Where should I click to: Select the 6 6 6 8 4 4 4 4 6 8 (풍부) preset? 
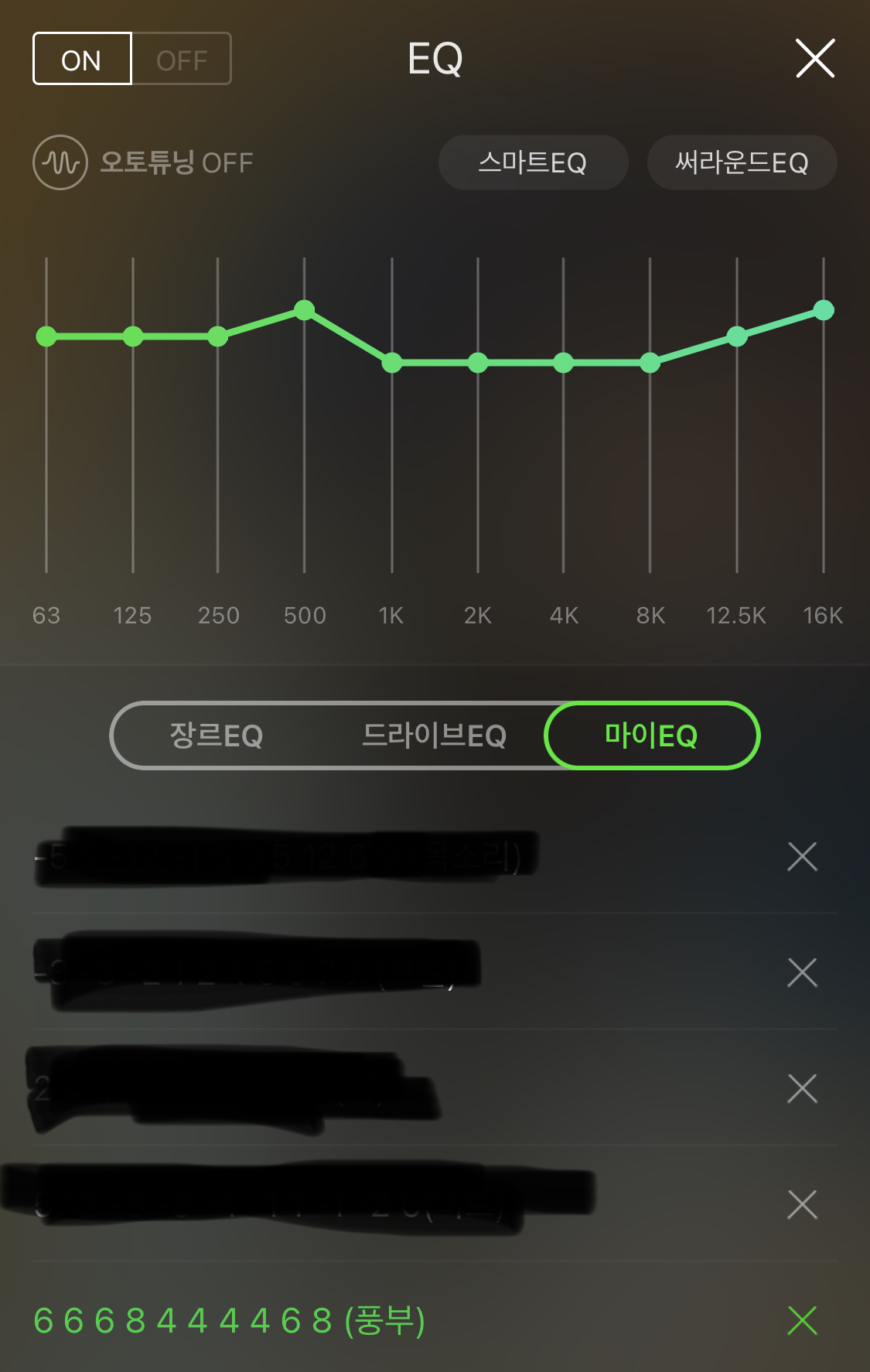pyautogui.click(x=229, y=1321)
